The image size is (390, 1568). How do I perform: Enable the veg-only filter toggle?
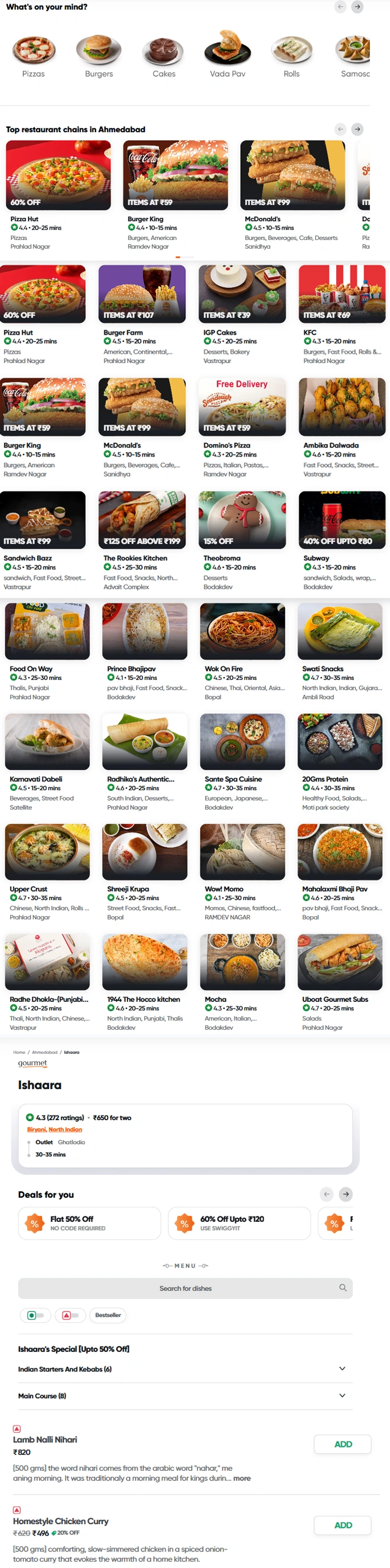[x=35, y=1315]
